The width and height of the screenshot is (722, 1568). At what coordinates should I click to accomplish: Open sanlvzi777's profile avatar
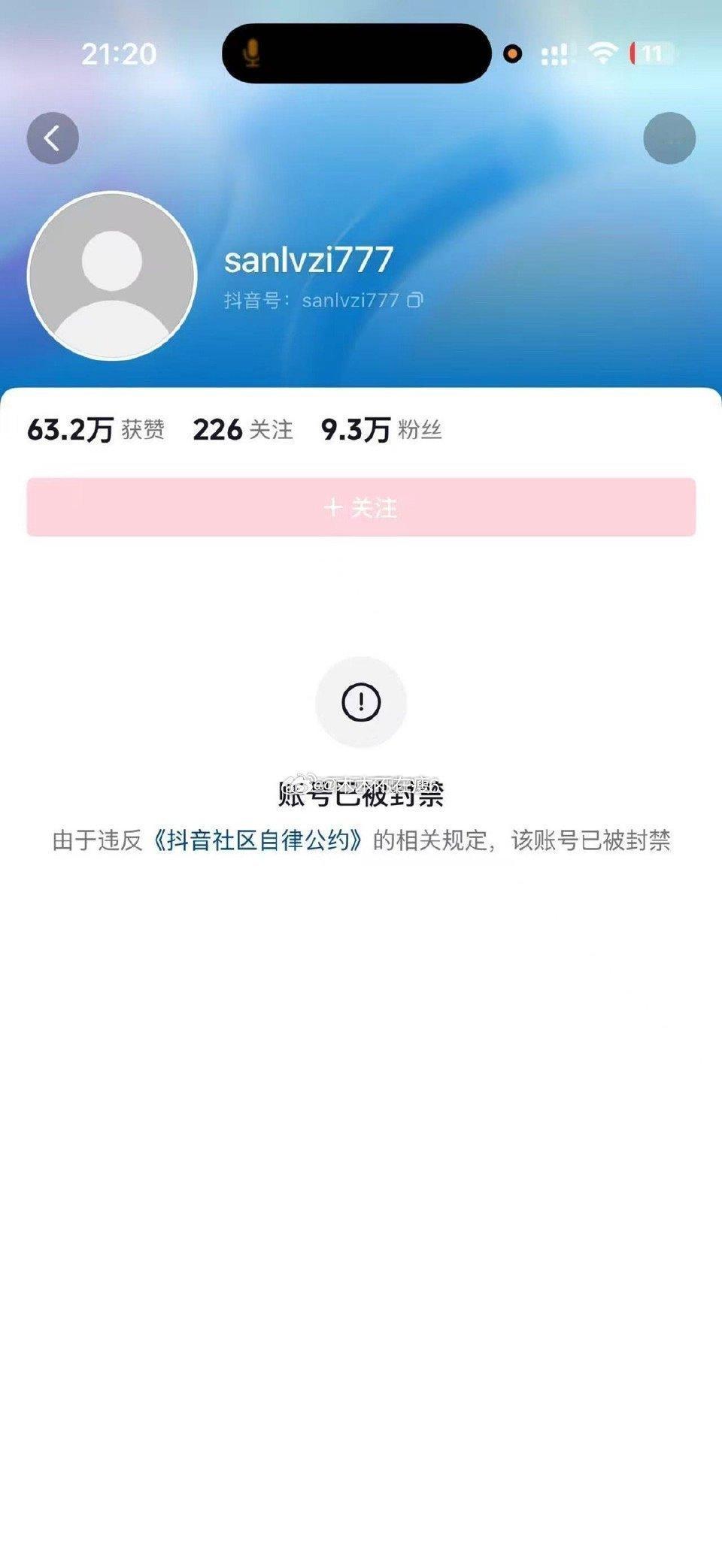[x=113, y=276]
